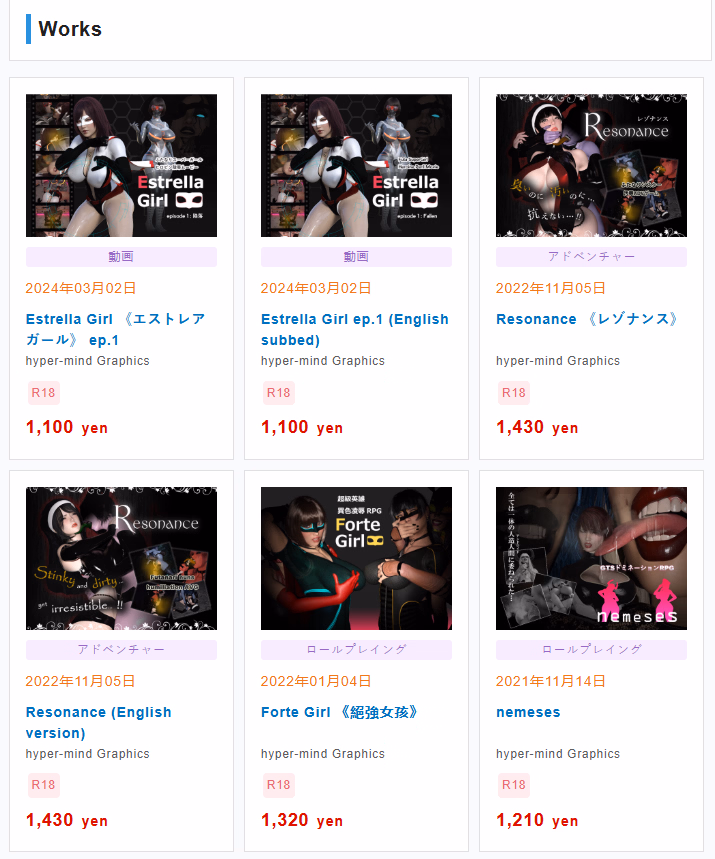Open the nemeses title link
The image size is (715, 859).
(x=528, y=712)
